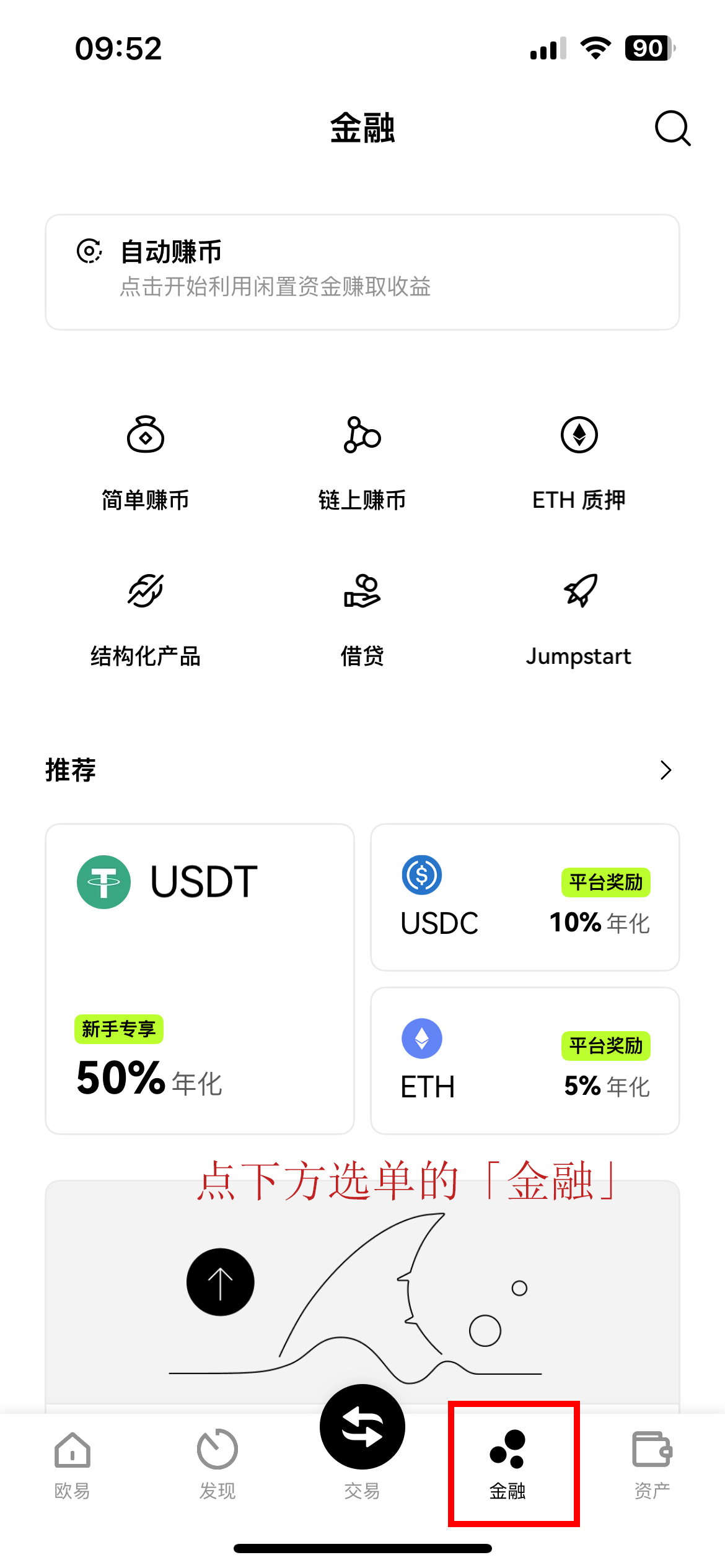
Task: Expand the 推荐 recommended list via chevron
Action: [665, 770]
